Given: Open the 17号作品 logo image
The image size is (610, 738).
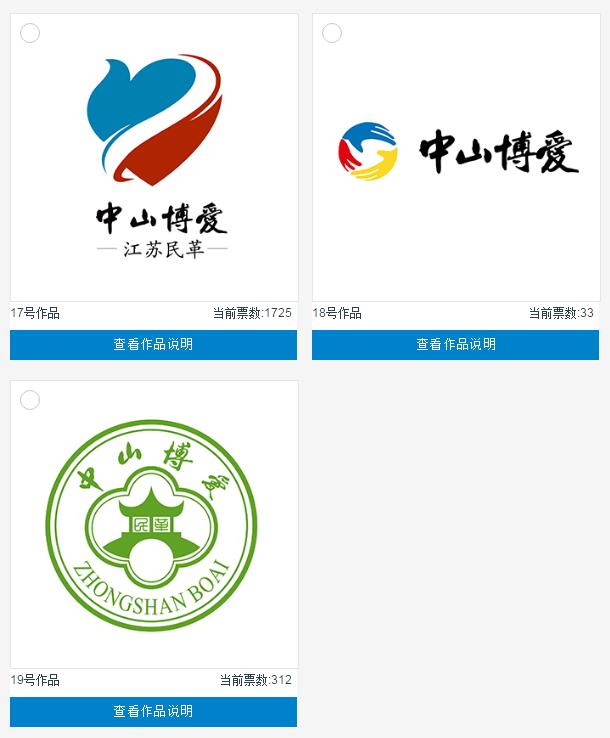Looking at the screenshot, I should [154, 157].
